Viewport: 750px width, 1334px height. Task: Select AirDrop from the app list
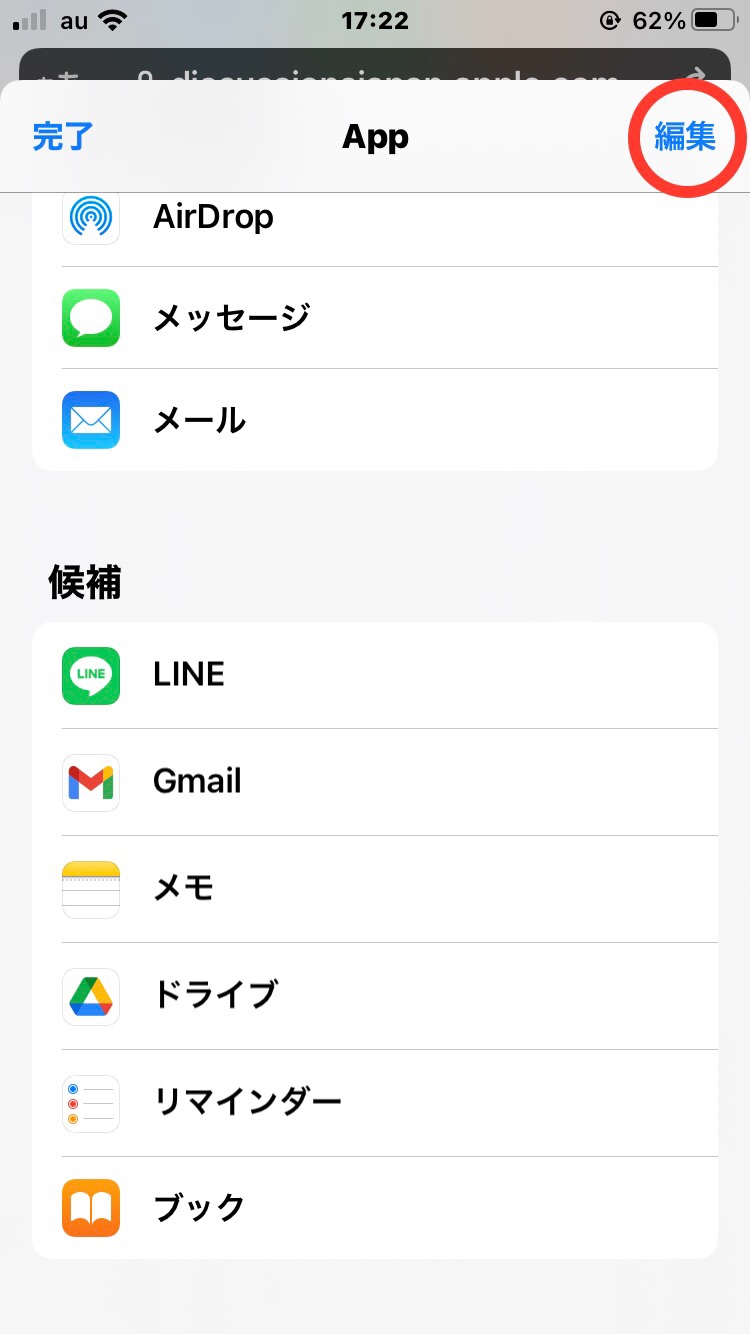(x=375, y=217)
